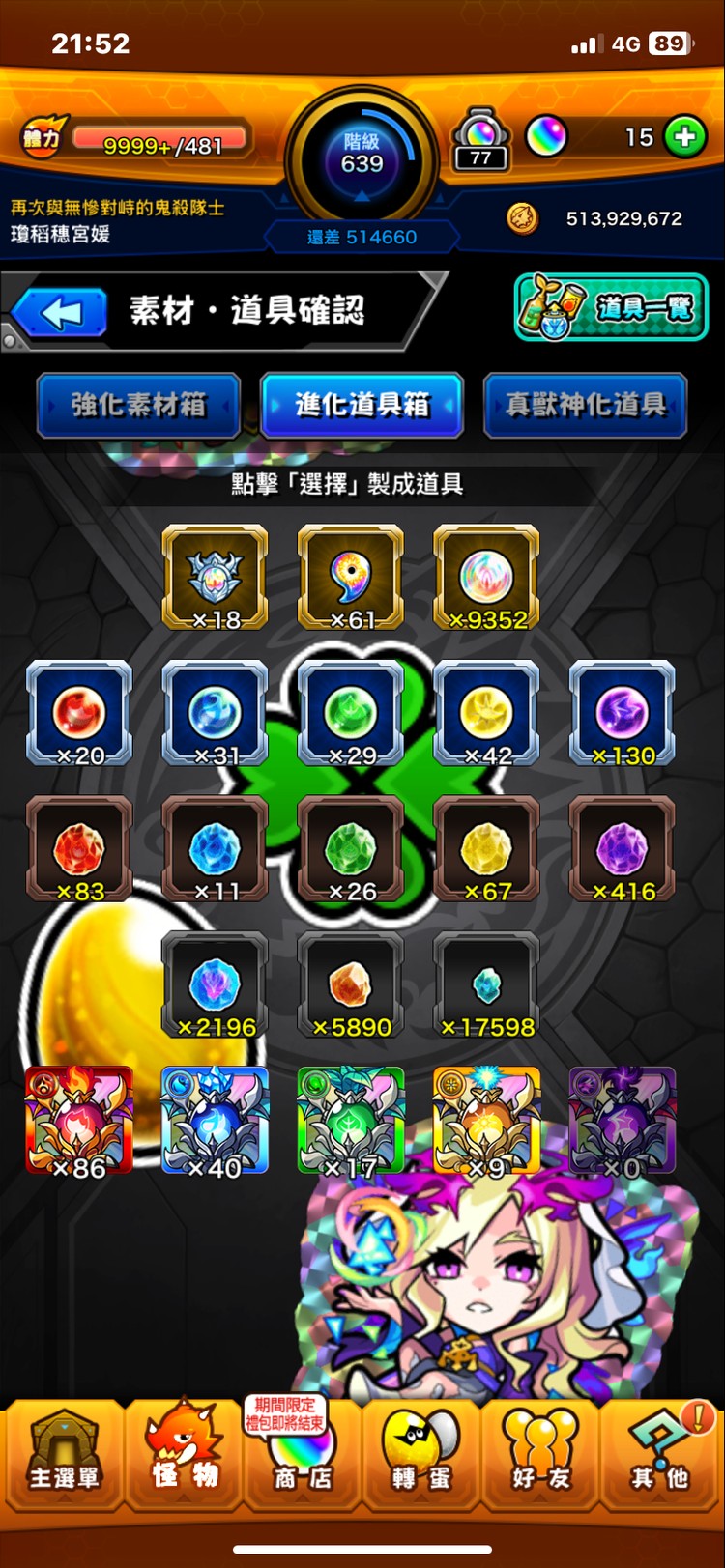Select the gold item with ×9352
Viewport: 725px width, 1568px height.
click(486, 577)
